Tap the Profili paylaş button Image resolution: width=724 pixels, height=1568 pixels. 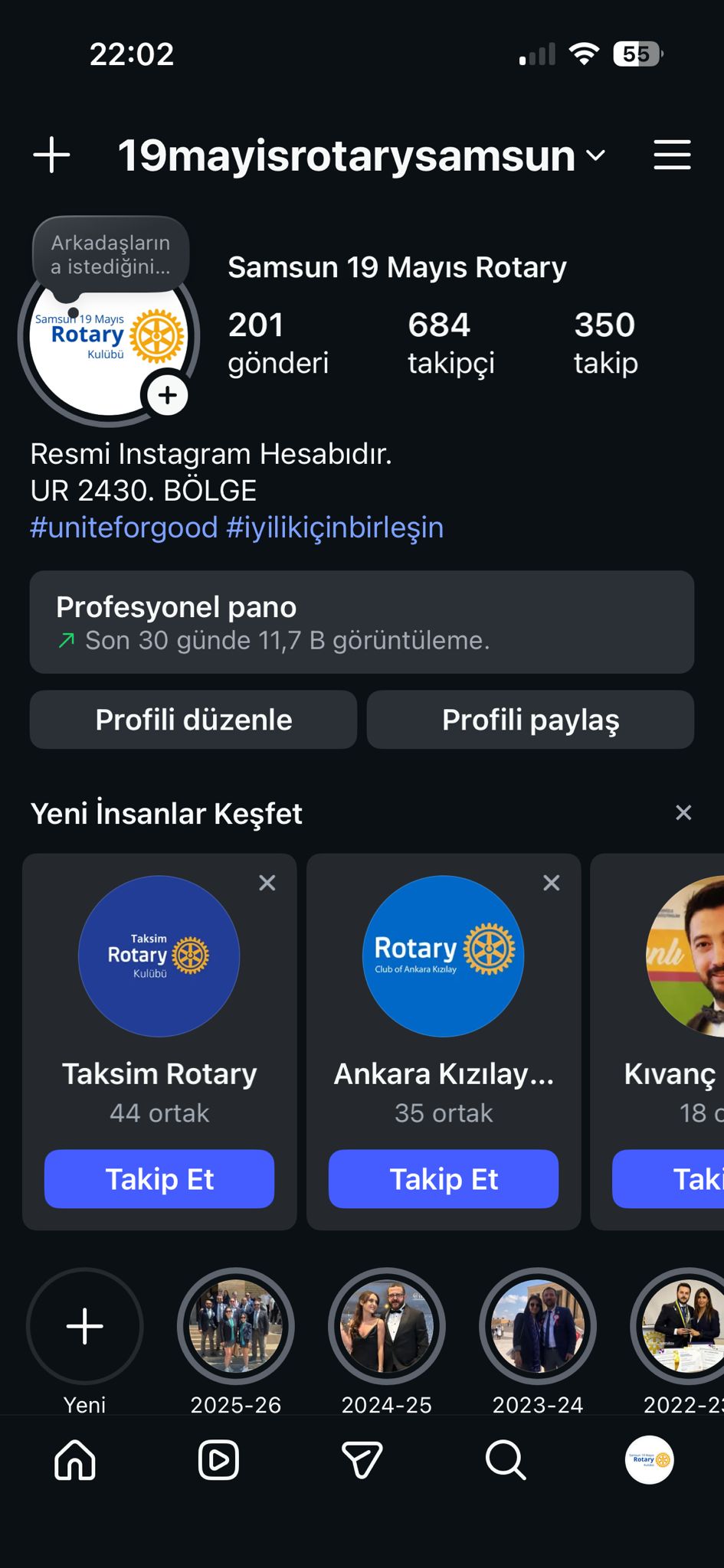[530, 720]
